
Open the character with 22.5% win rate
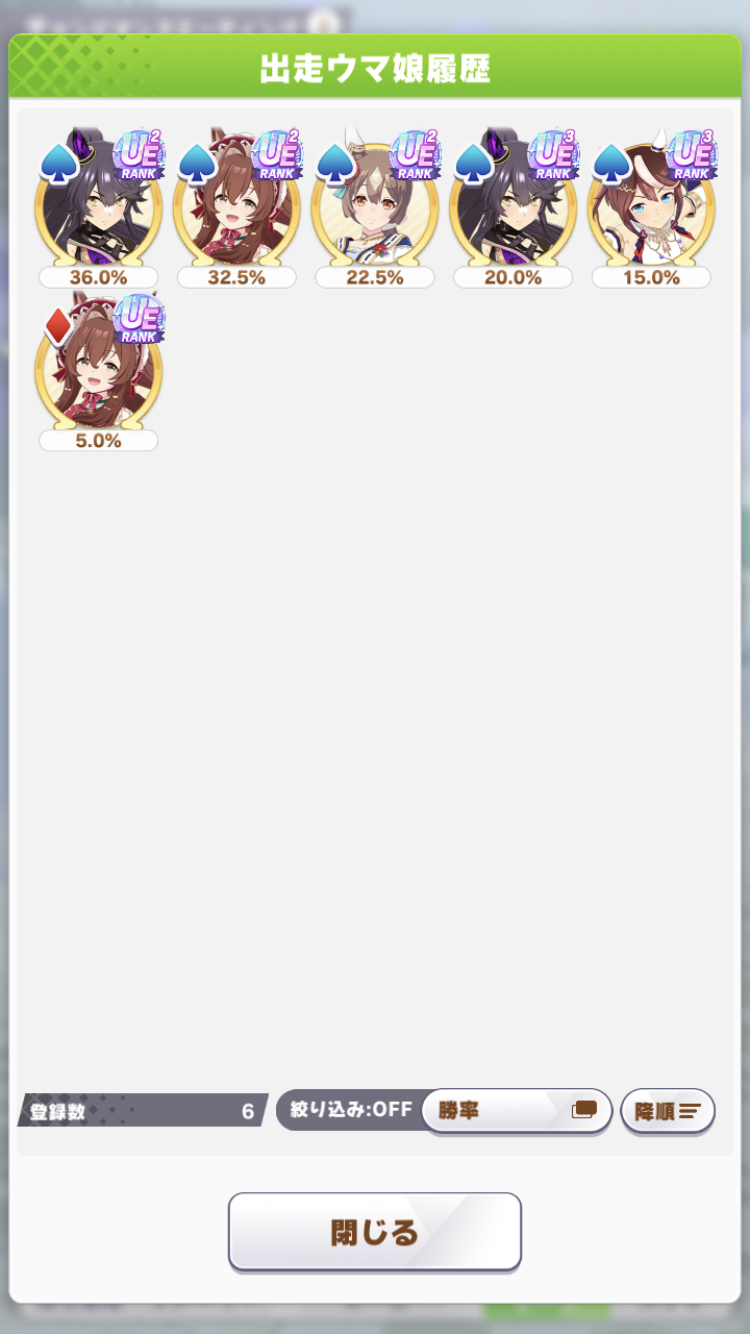pos(374,205)
